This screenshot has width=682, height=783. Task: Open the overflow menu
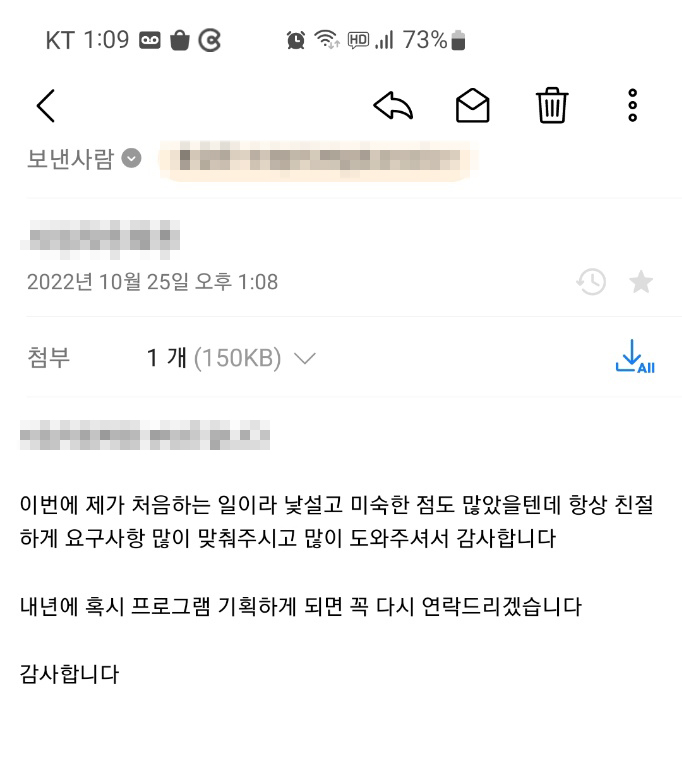click(x=632, y=105)
